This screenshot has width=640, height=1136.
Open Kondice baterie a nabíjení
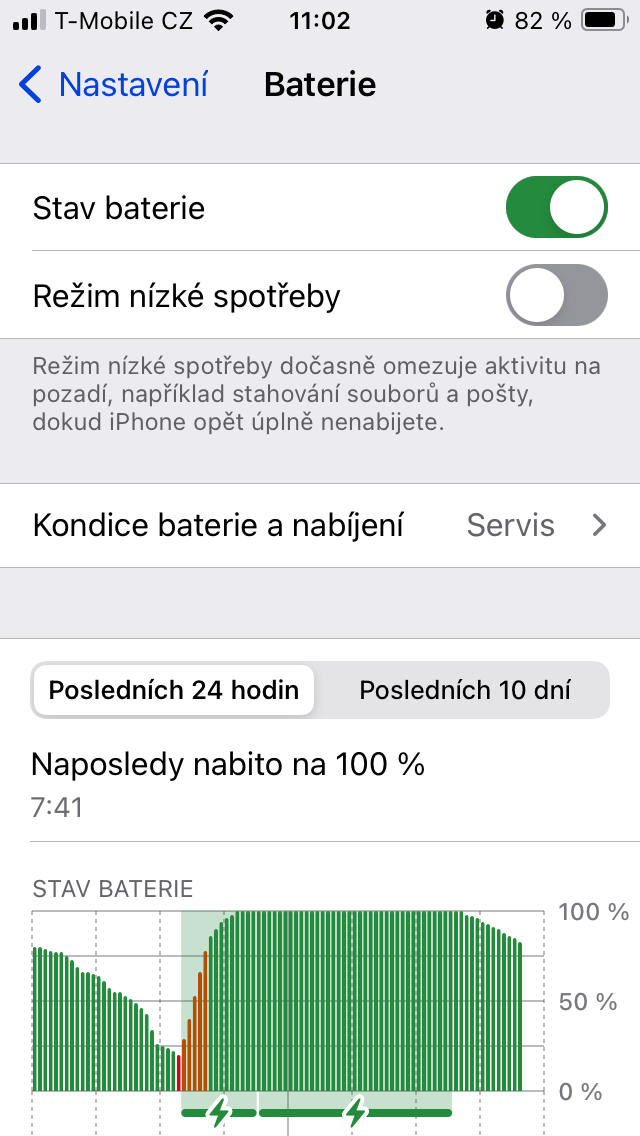[x=320, y=525]
